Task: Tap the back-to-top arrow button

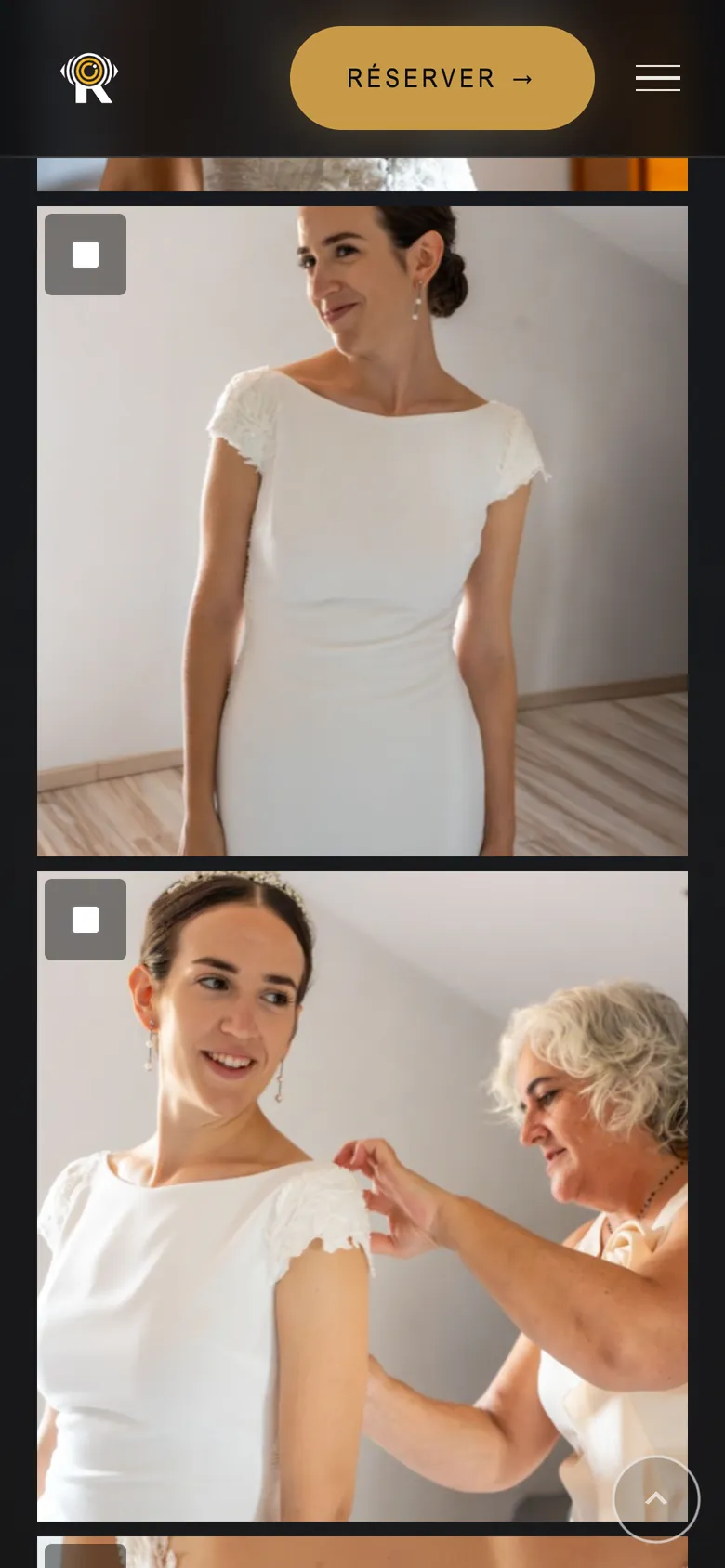Action: (x=656, y=1498)
